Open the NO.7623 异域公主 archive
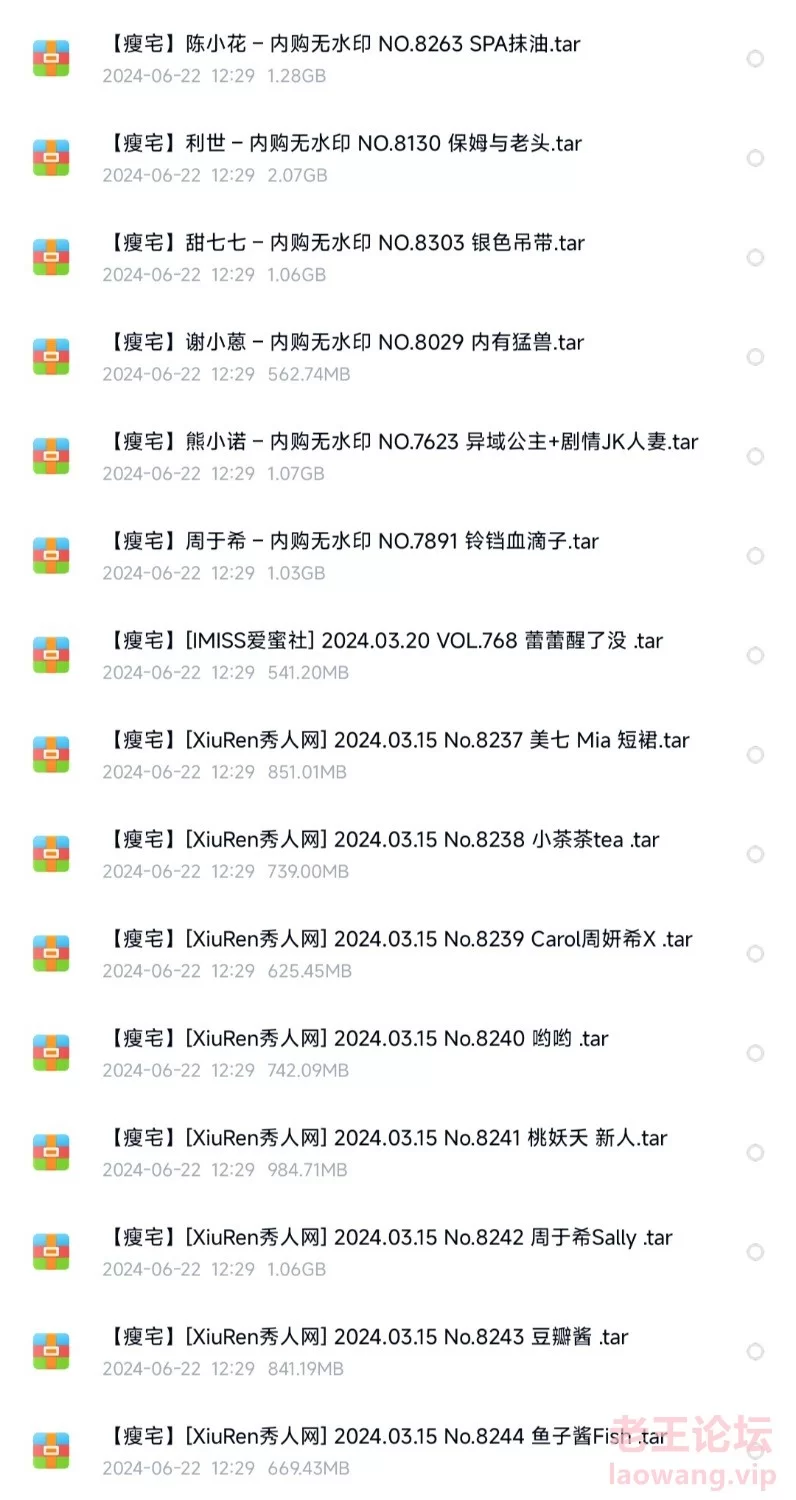The image size is (796, 1500). pyautogui.click(x=398, y=457)
